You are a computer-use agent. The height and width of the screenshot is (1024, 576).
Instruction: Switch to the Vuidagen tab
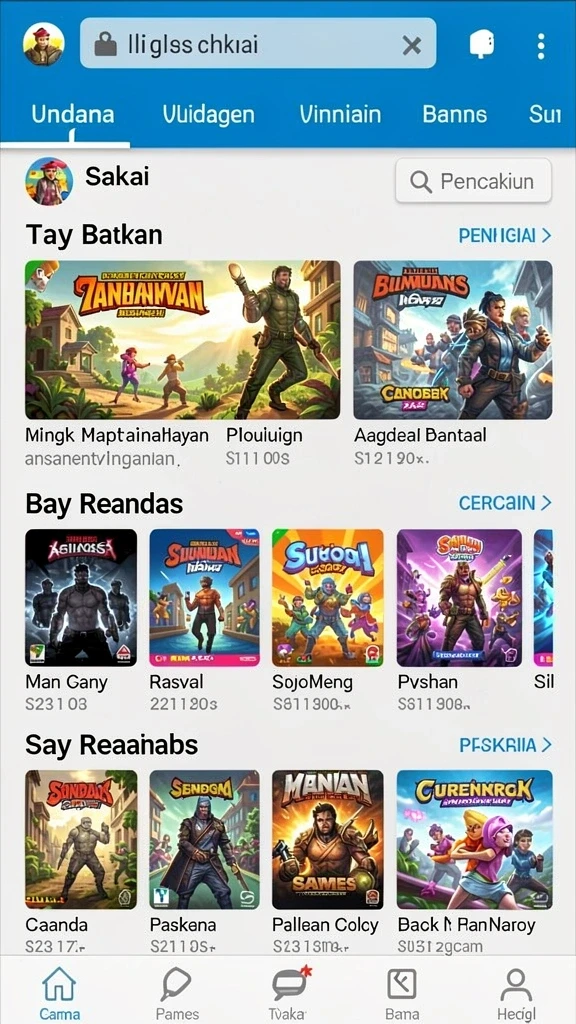click(208, 114)
